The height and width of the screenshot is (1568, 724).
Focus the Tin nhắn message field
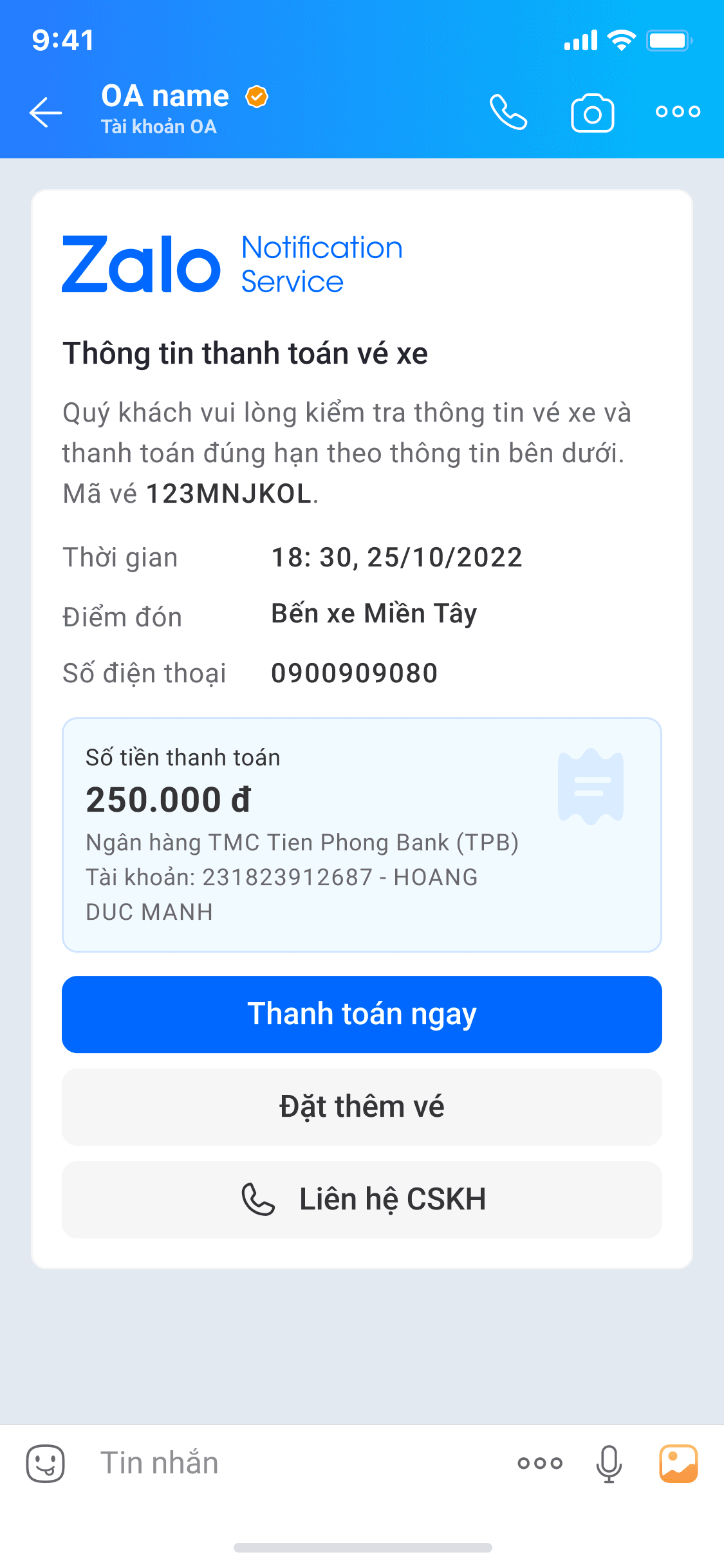290,1464
